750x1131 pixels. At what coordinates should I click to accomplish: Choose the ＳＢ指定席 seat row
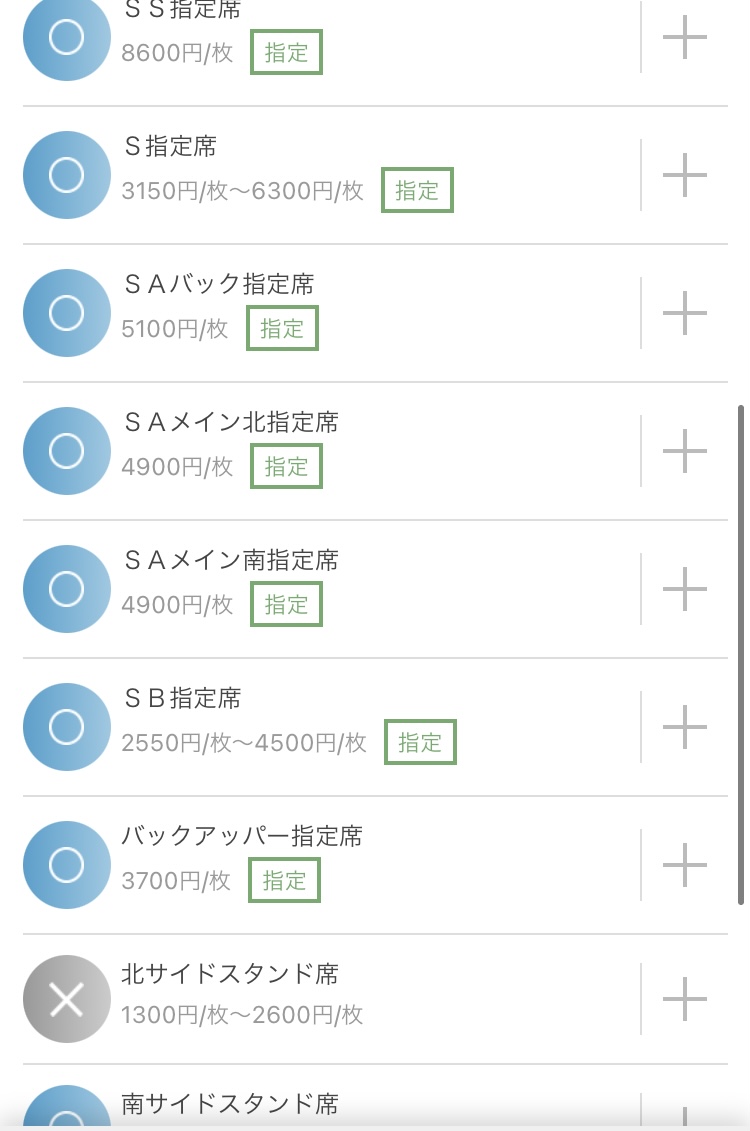[330, 727]
